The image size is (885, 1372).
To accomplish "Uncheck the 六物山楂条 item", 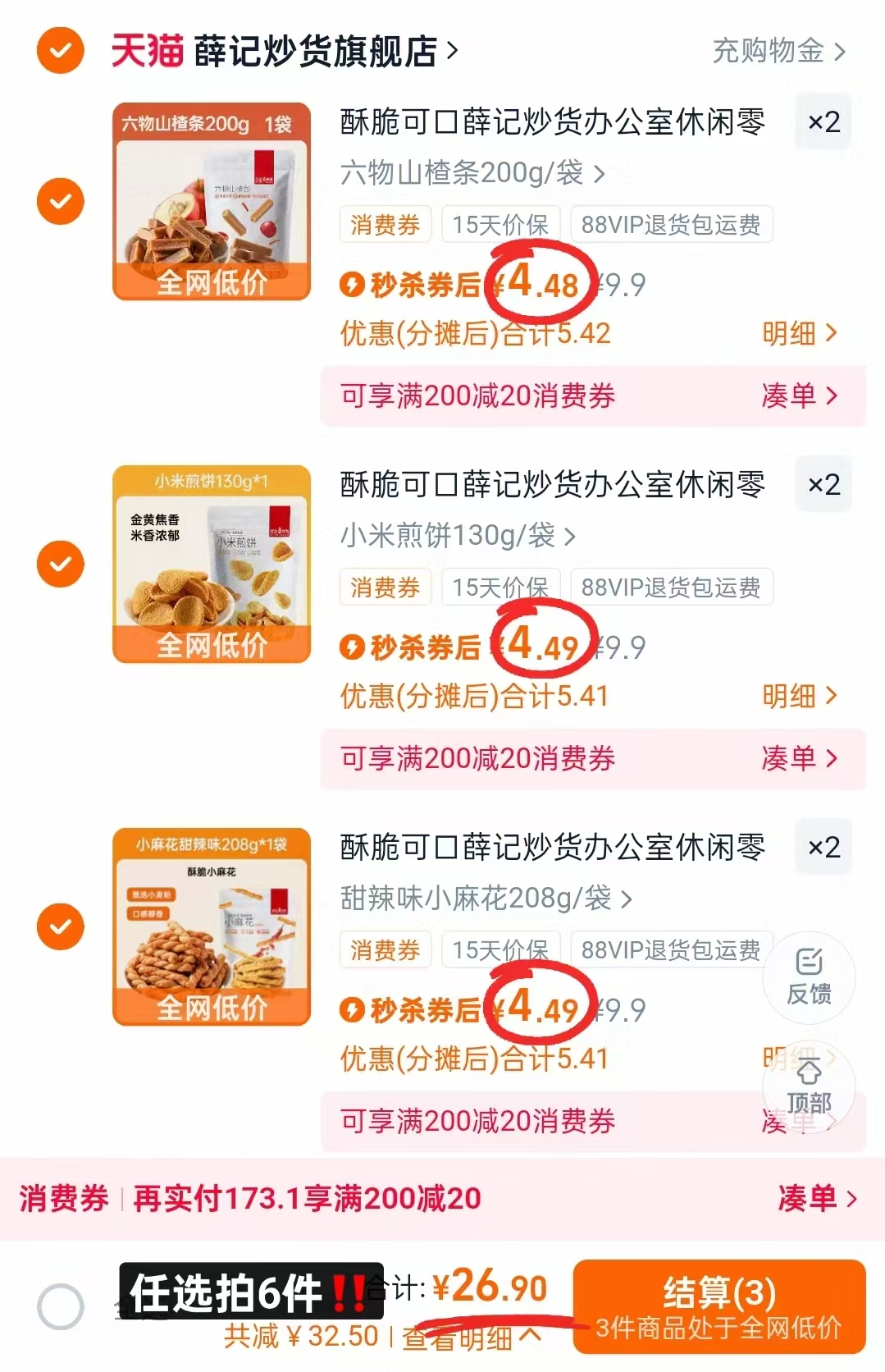I will [59, 201].
